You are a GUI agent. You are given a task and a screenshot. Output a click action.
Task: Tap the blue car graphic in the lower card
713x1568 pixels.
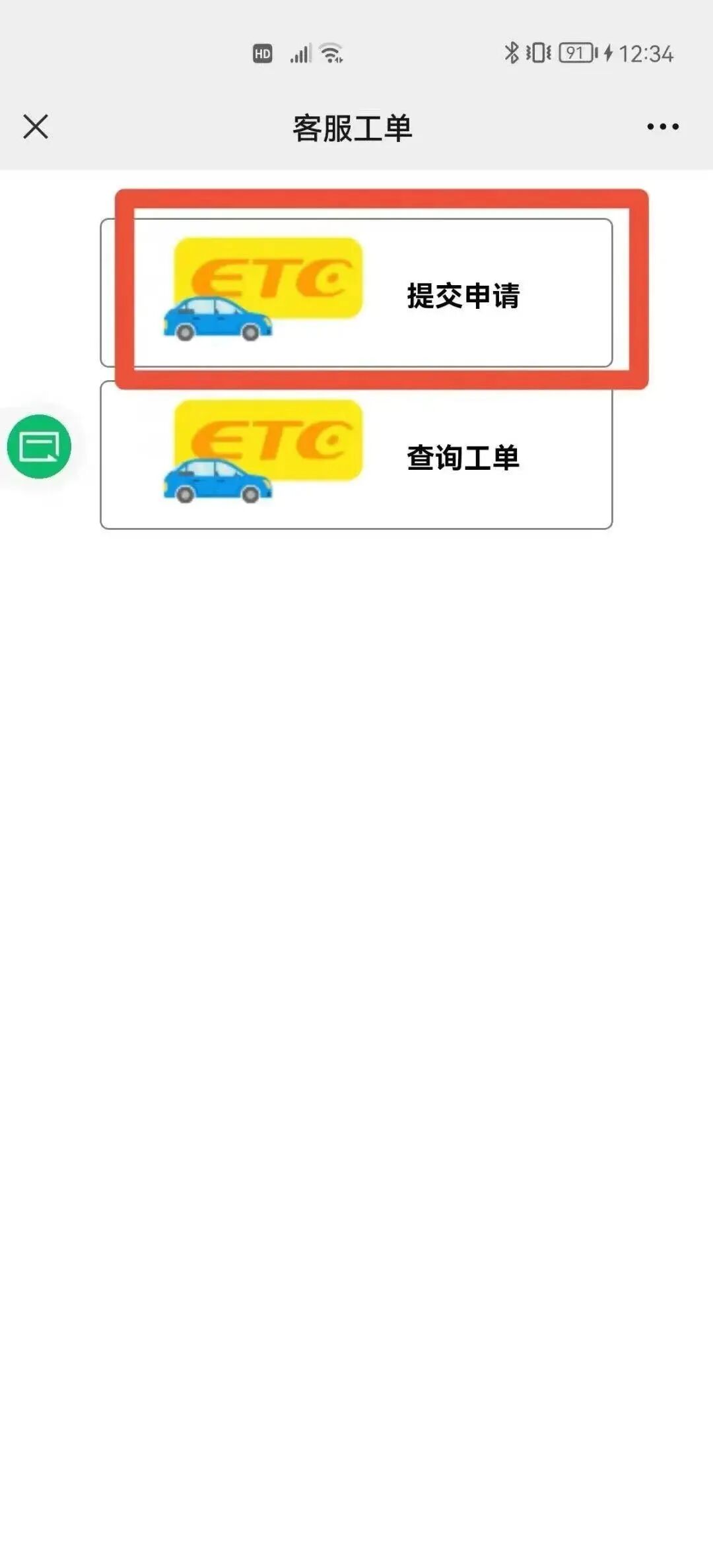[218, 482]
